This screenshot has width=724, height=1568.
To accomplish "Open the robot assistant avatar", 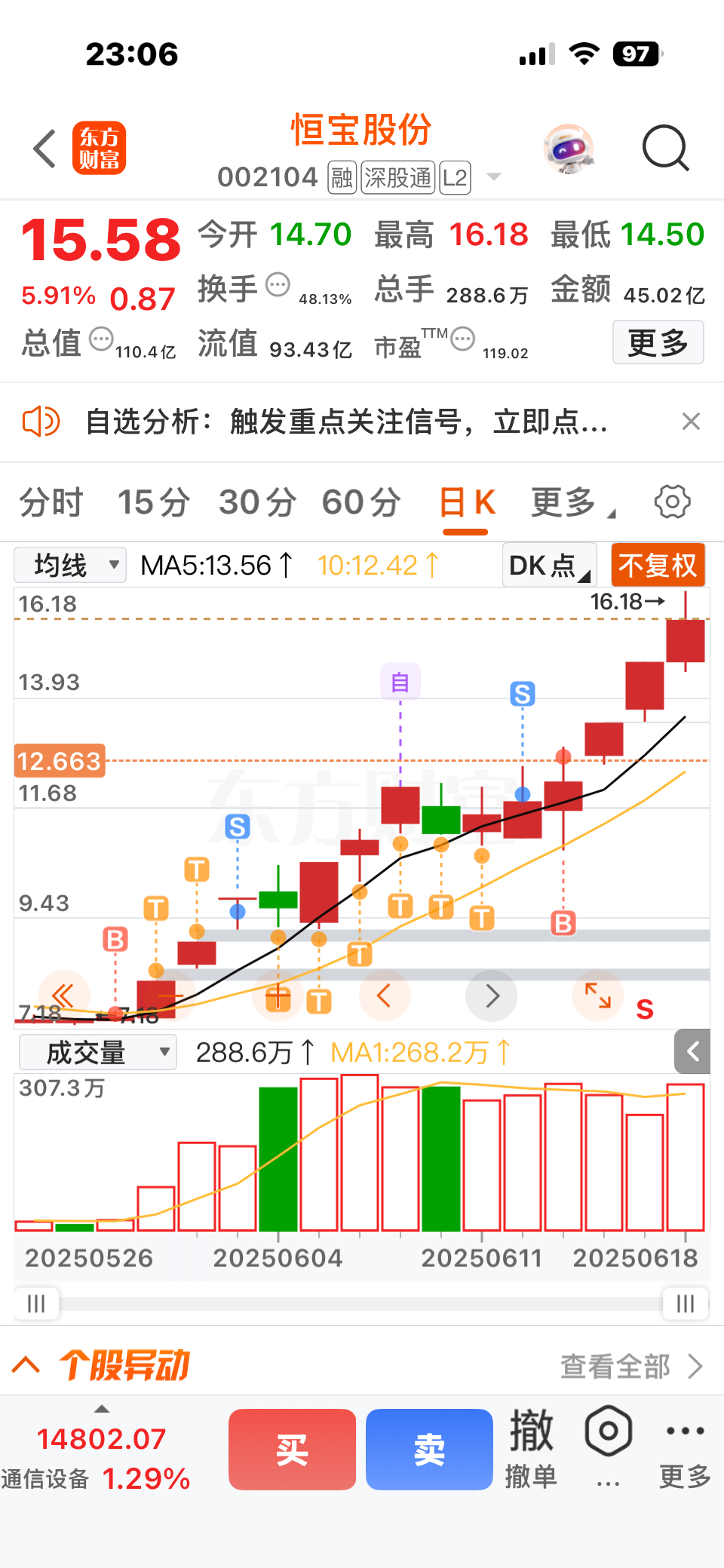I will coord(569,149).
